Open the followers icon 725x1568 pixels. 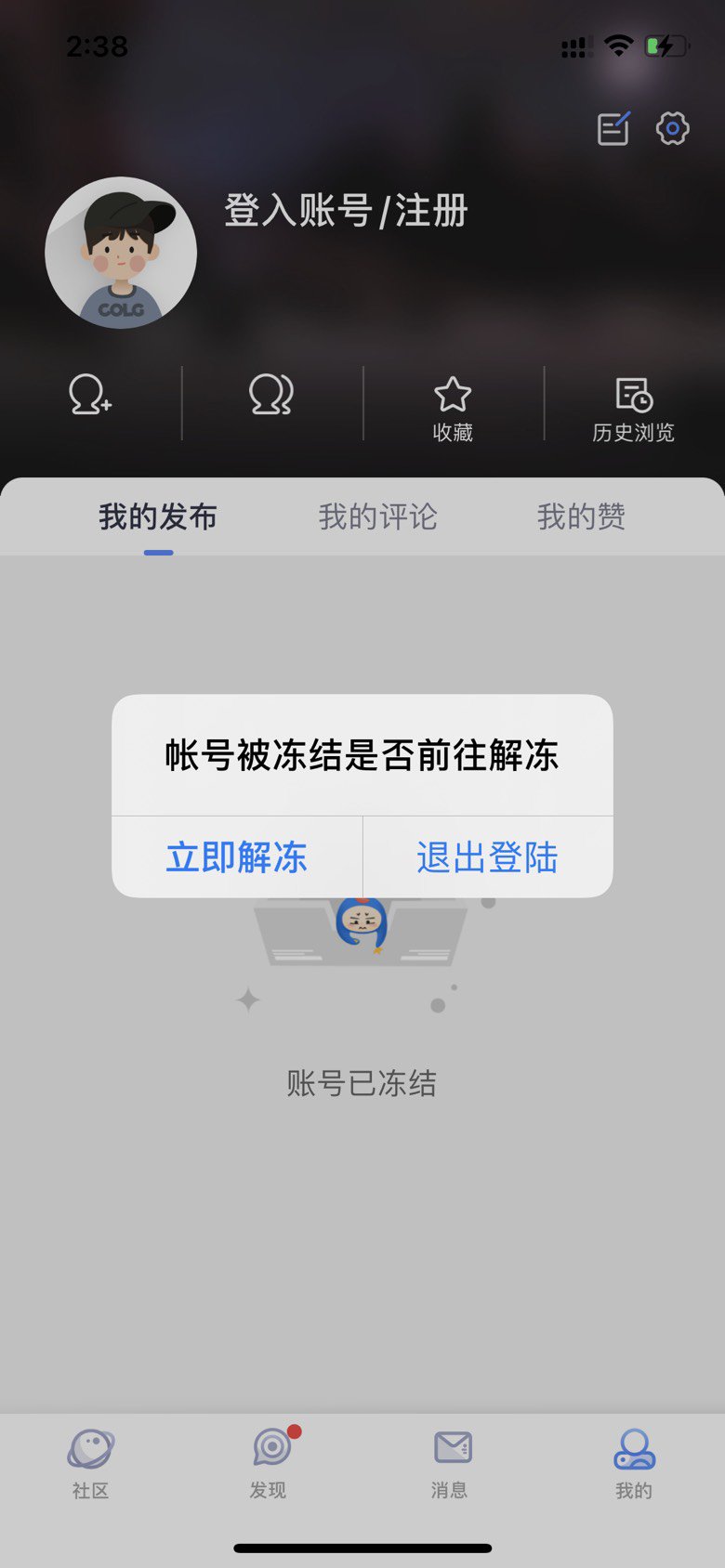click(x=271, y=395)
